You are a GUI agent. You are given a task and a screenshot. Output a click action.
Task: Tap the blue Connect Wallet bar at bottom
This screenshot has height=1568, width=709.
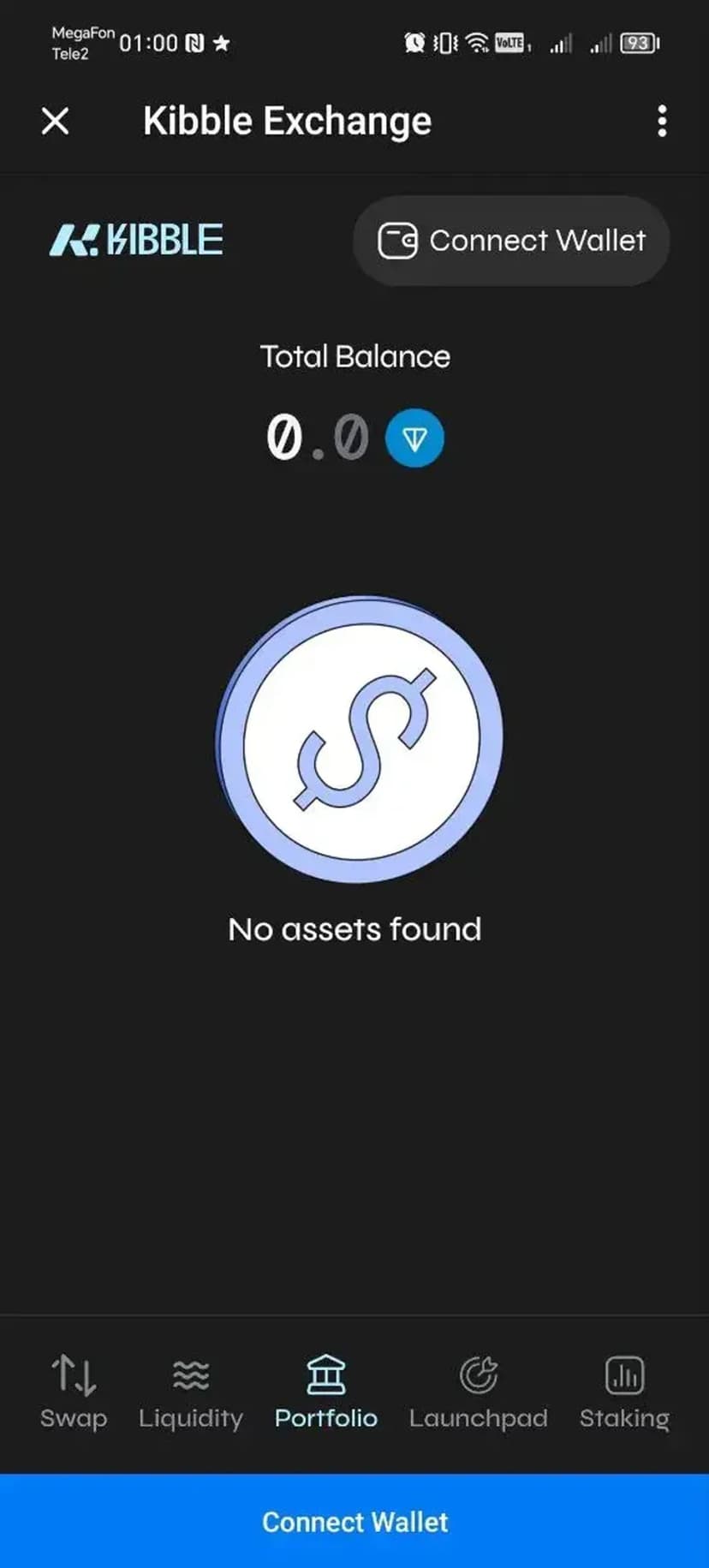pos(354,1521)
